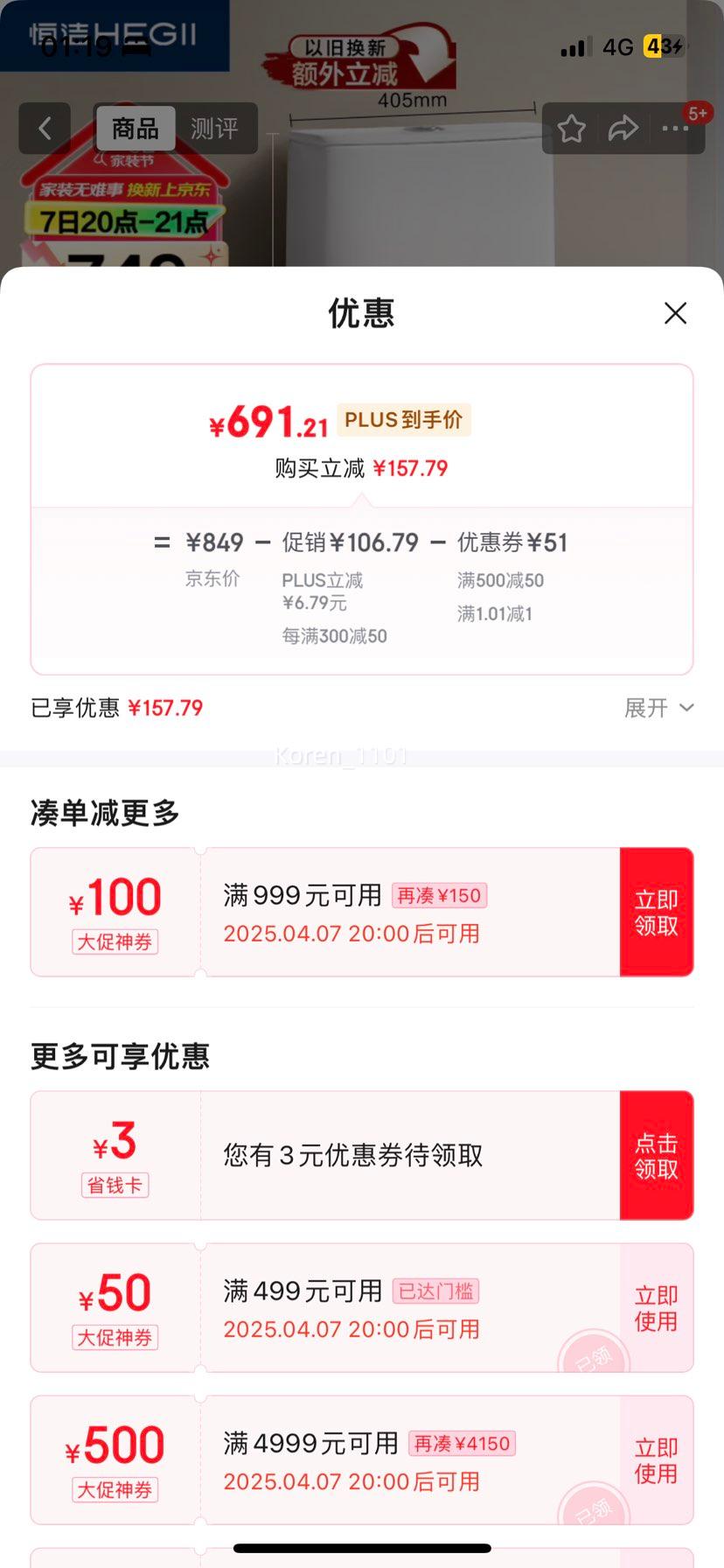Open the 测评 tab
724x1568 pixels.
[212, 128]
